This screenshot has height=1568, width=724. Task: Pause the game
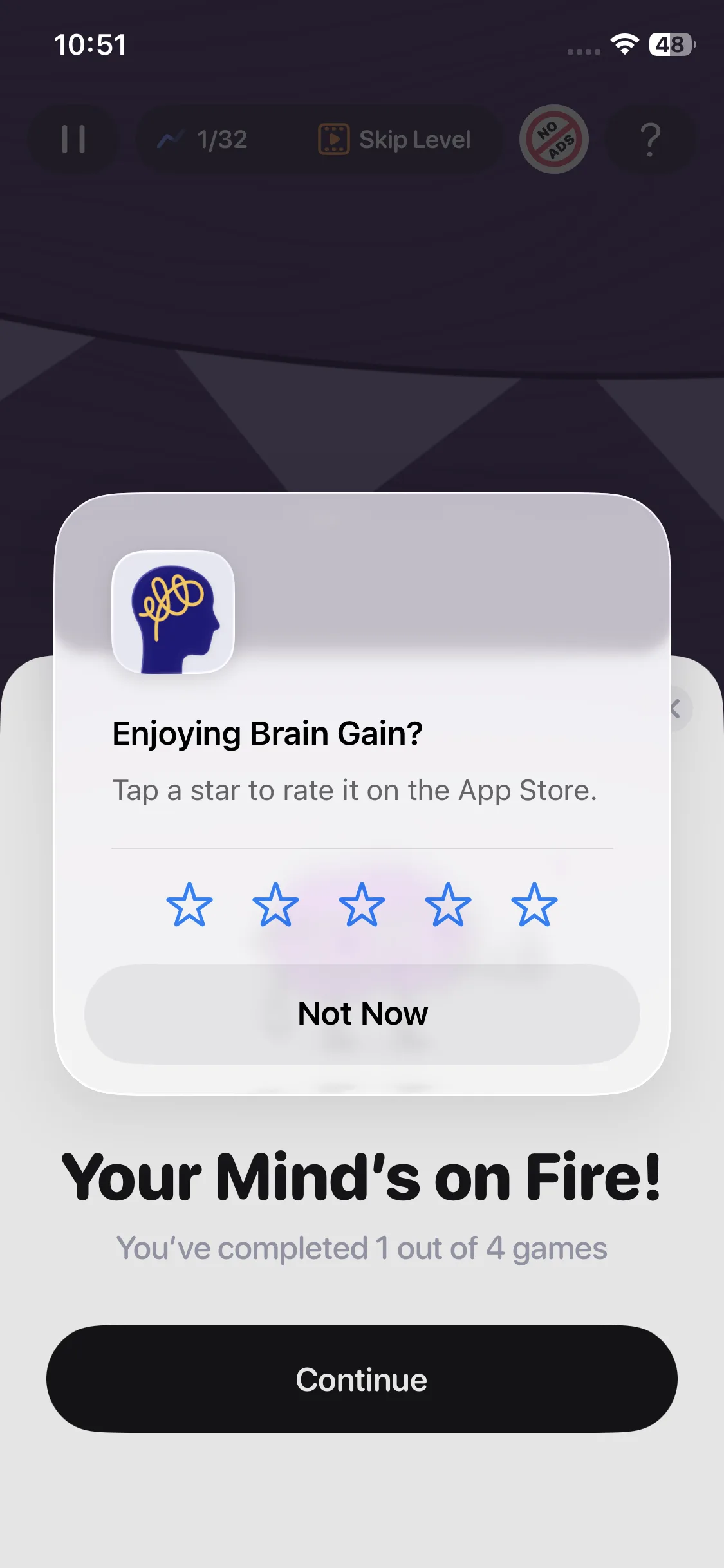coord(73,139)
